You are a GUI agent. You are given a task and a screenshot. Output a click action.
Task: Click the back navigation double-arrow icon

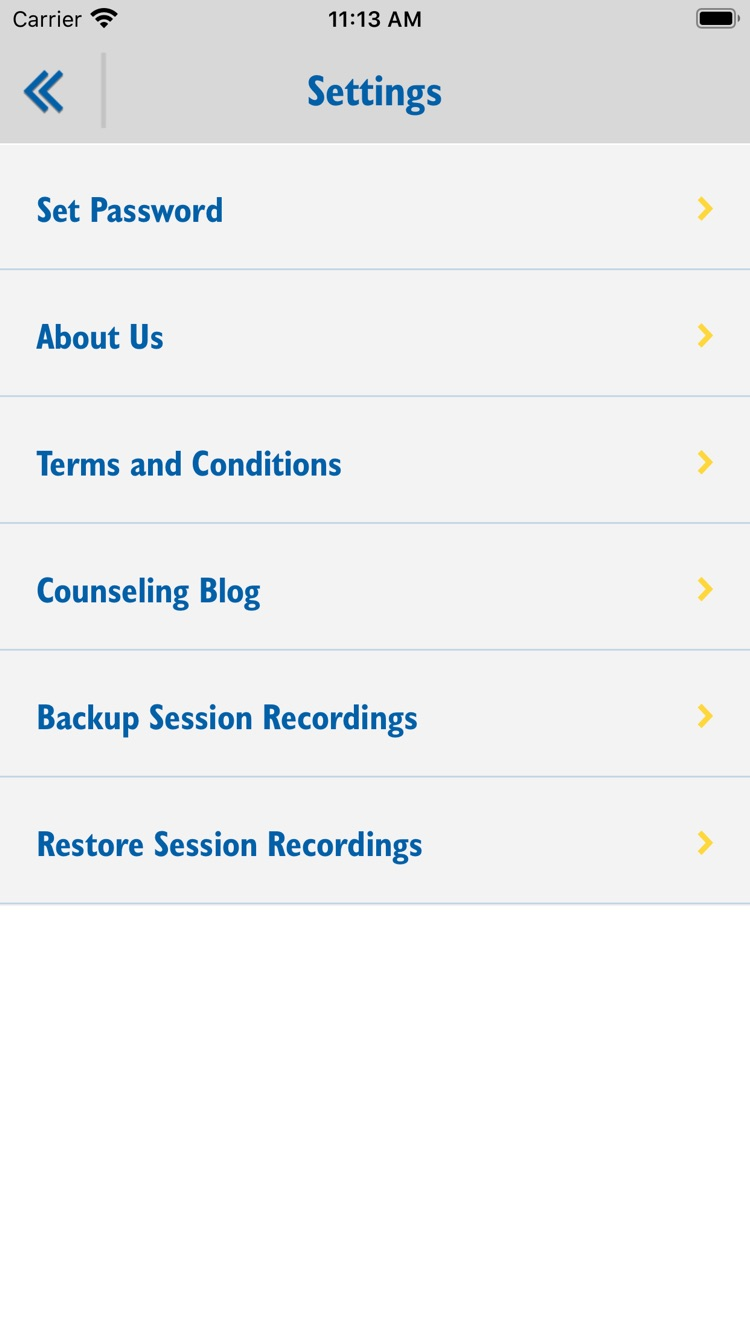tap(43, 90)
